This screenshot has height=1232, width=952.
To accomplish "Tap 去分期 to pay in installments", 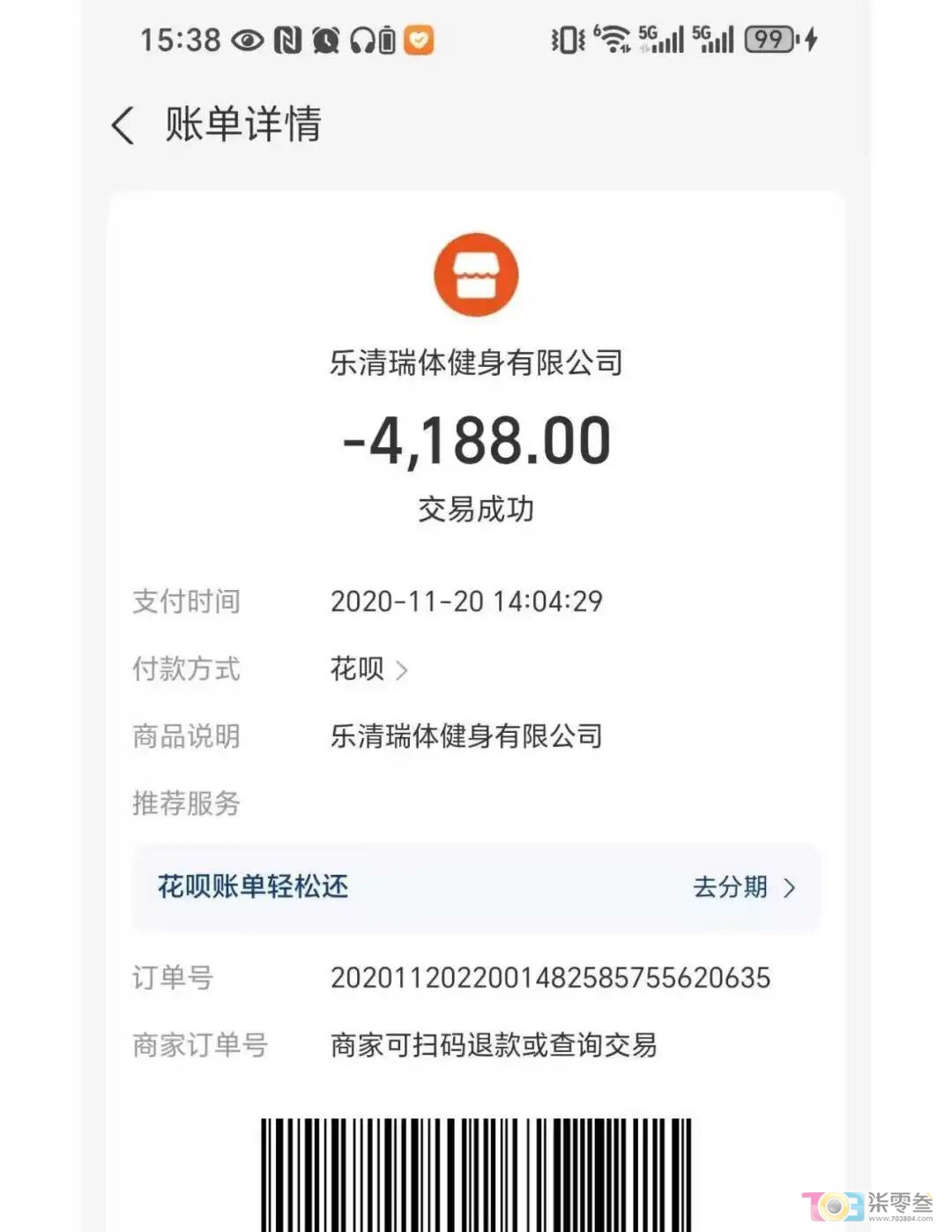I will point(743,887).
